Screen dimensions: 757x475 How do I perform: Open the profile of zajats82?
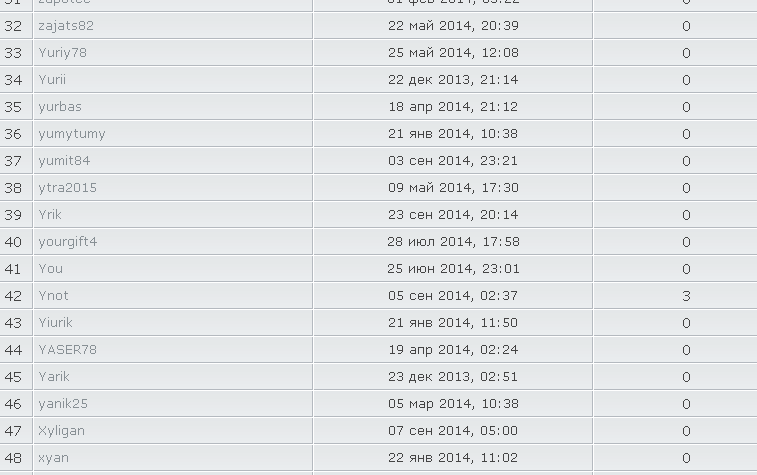point(66,26)
